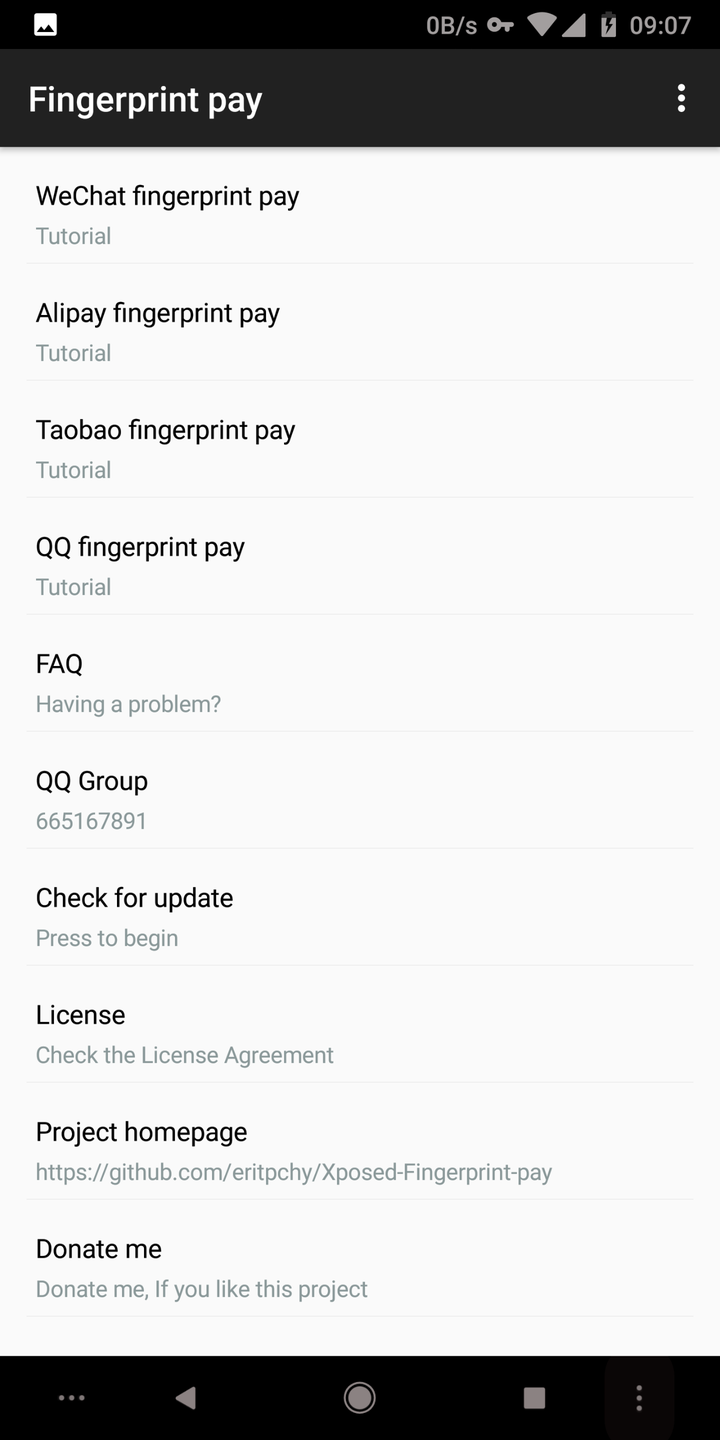The height and width of the screenshot is (1440, 720).
Task: Go to the home screen
Action: click(x=360, y=1398)
